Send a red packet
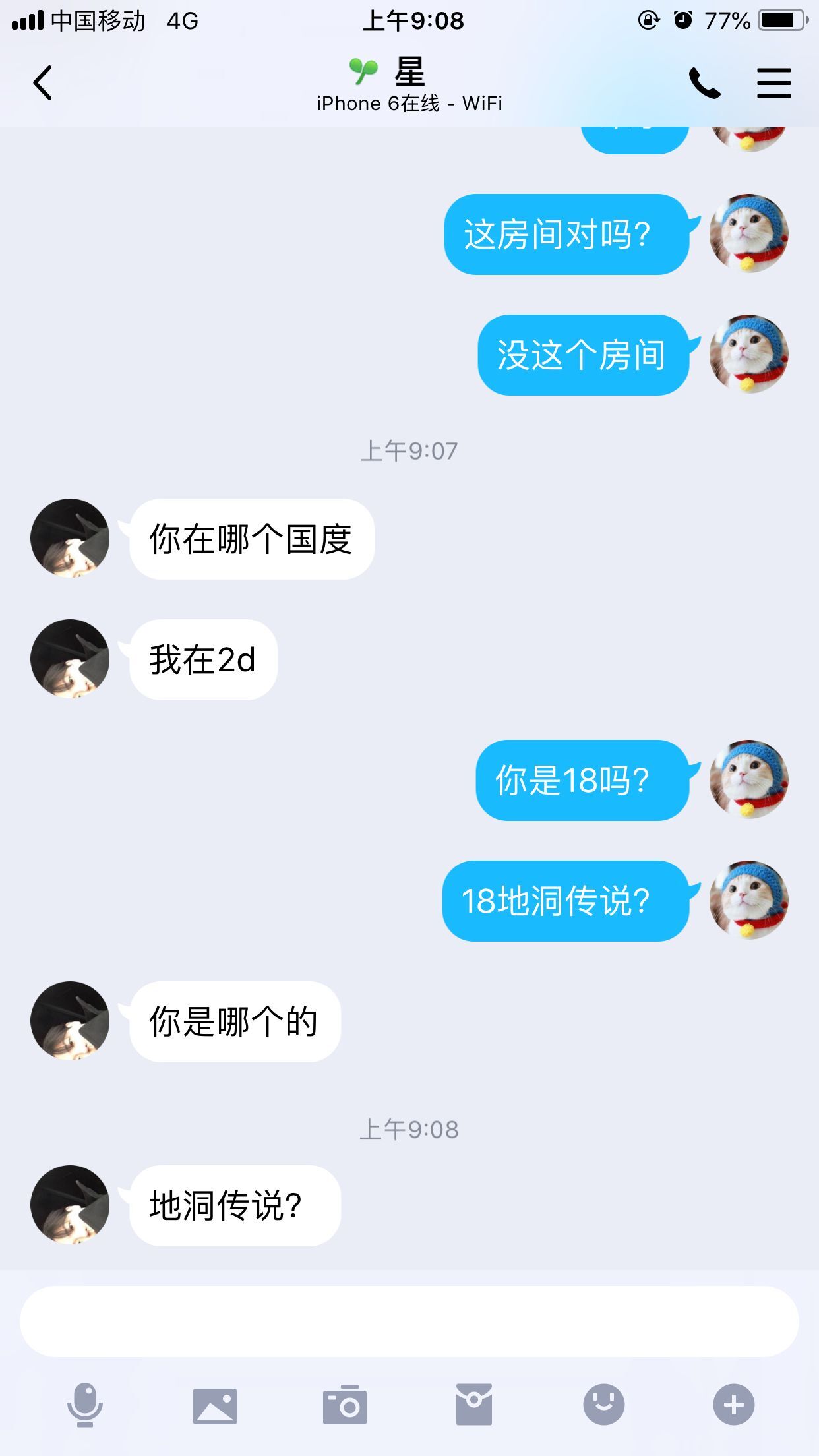The width and height of the screenshot is (819, 1456). 473,1405
